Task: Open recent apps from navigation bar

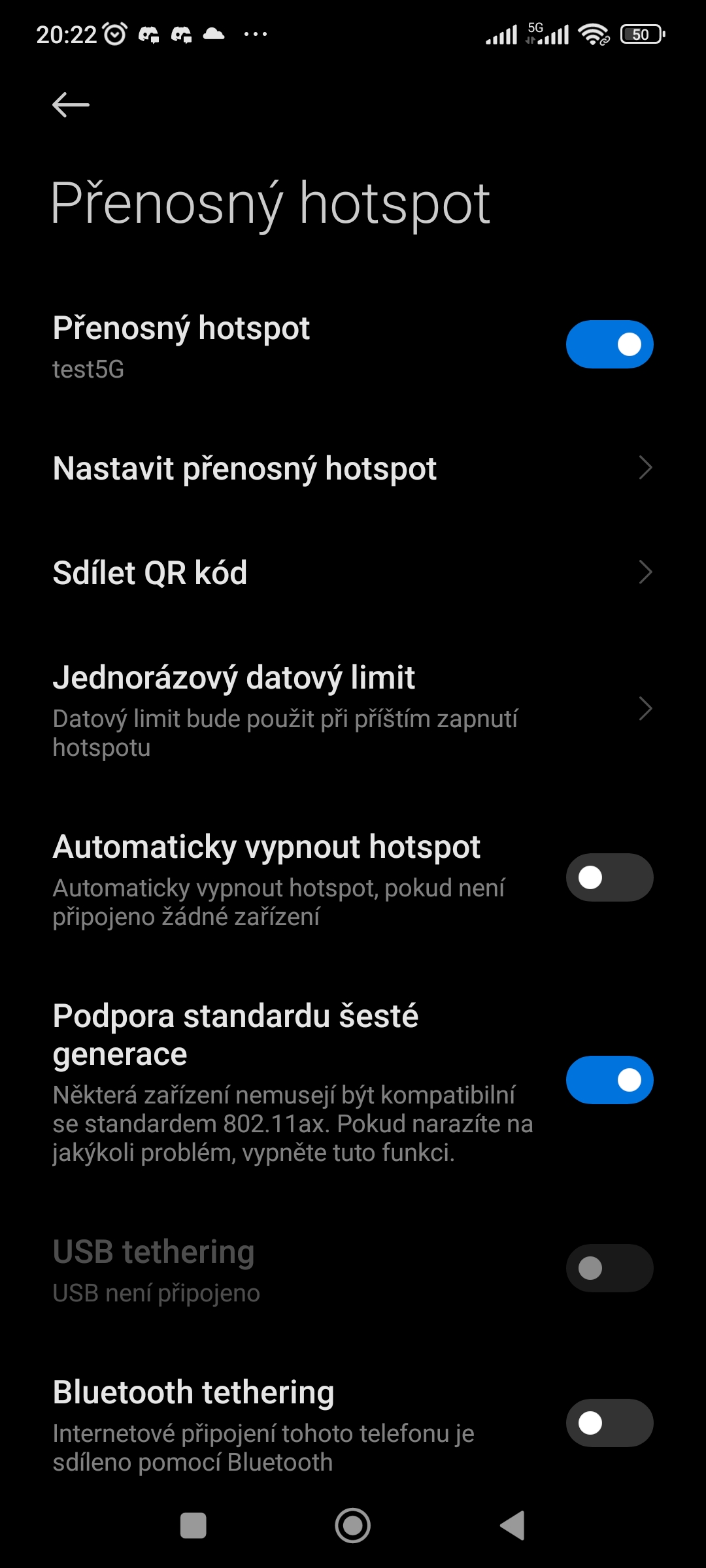Action: tap(193, 1526)
